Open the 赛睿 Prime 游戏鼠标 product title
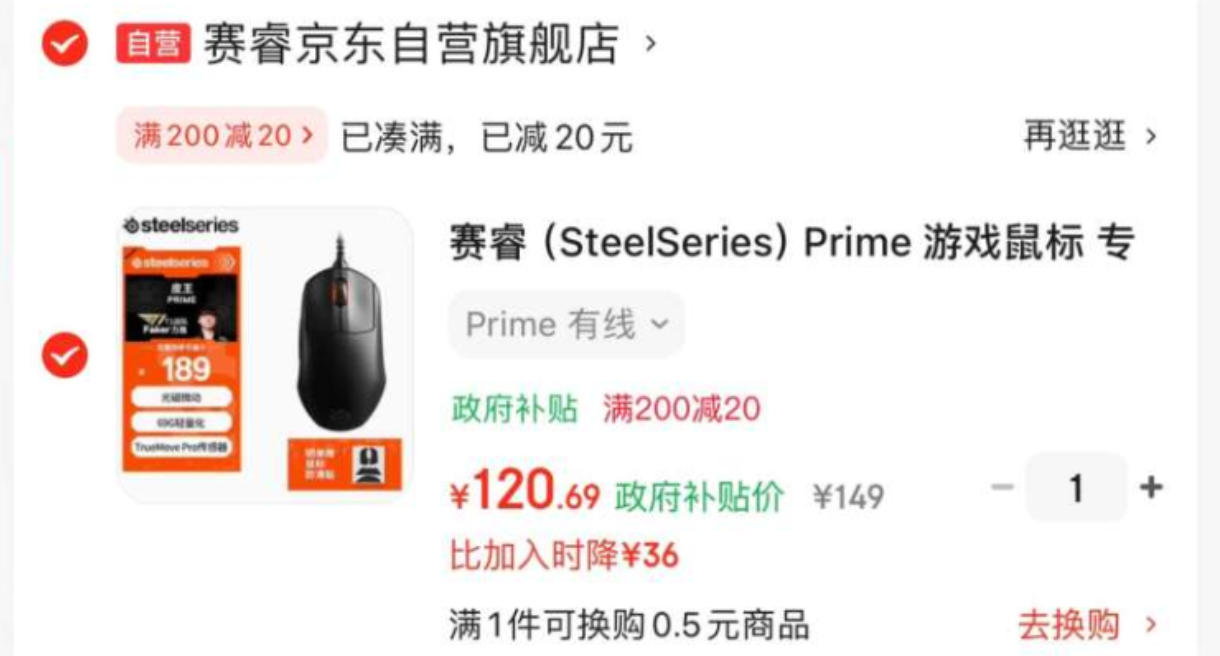 pyautogui.click(x=790, y=244)
